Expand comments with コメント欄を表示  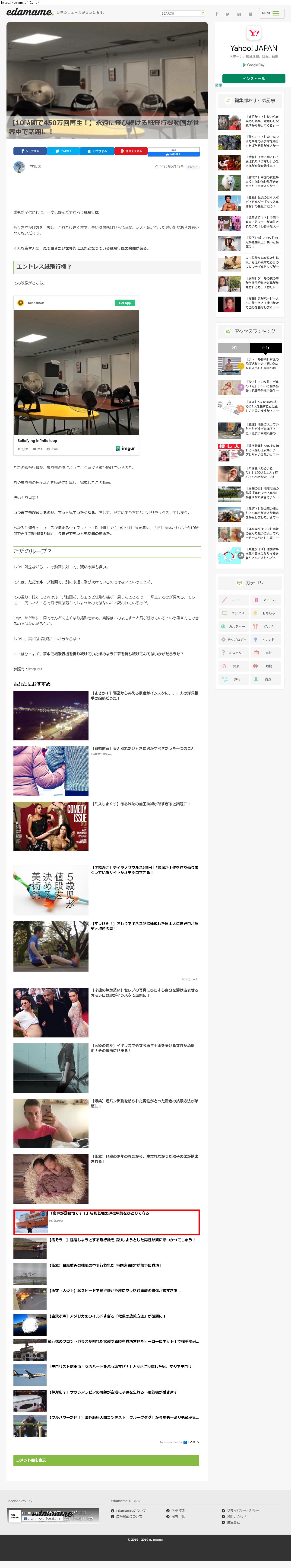[x=106, y=1460]
